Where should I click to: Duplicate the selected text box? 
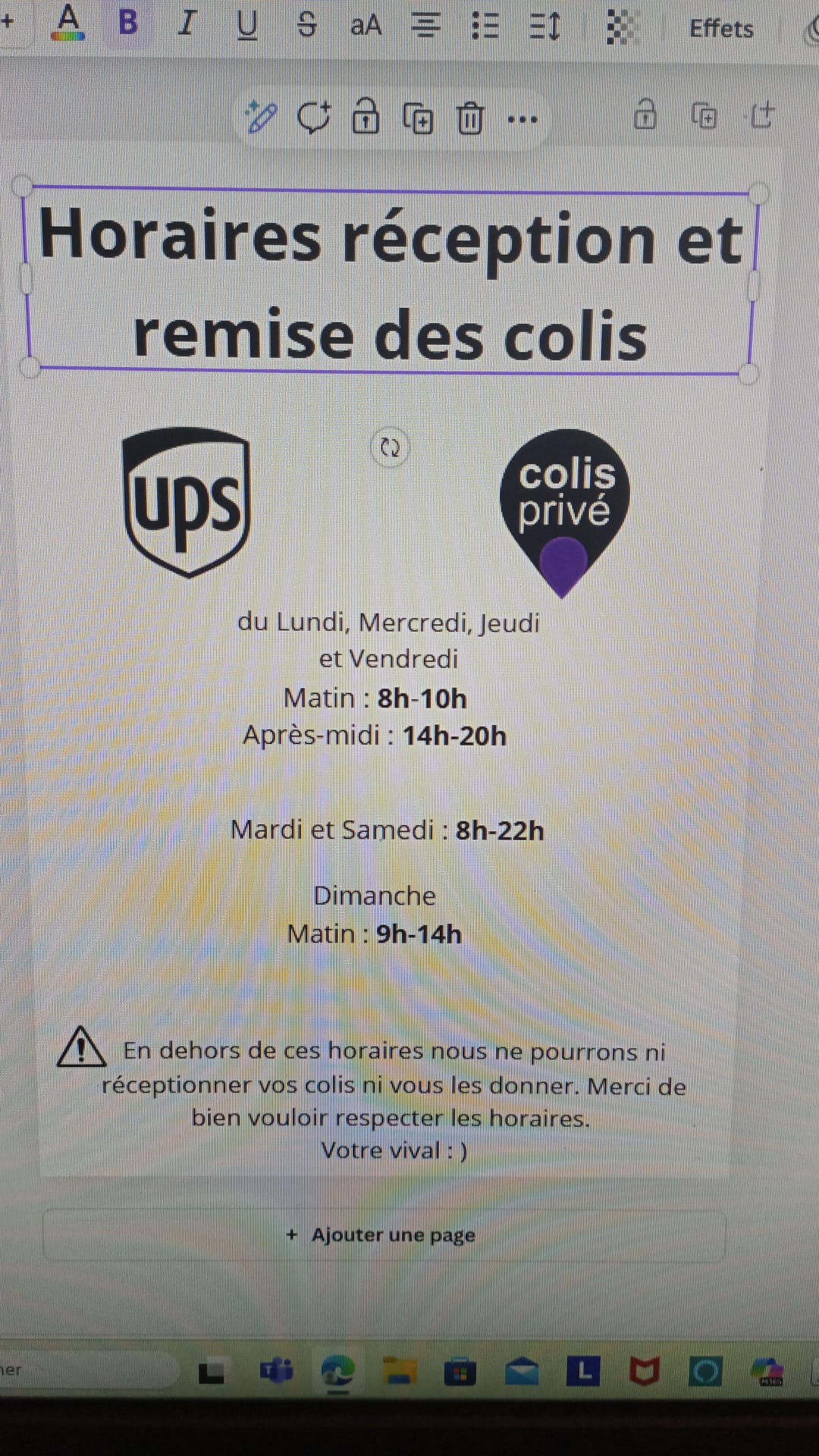[x=418, y=119]
